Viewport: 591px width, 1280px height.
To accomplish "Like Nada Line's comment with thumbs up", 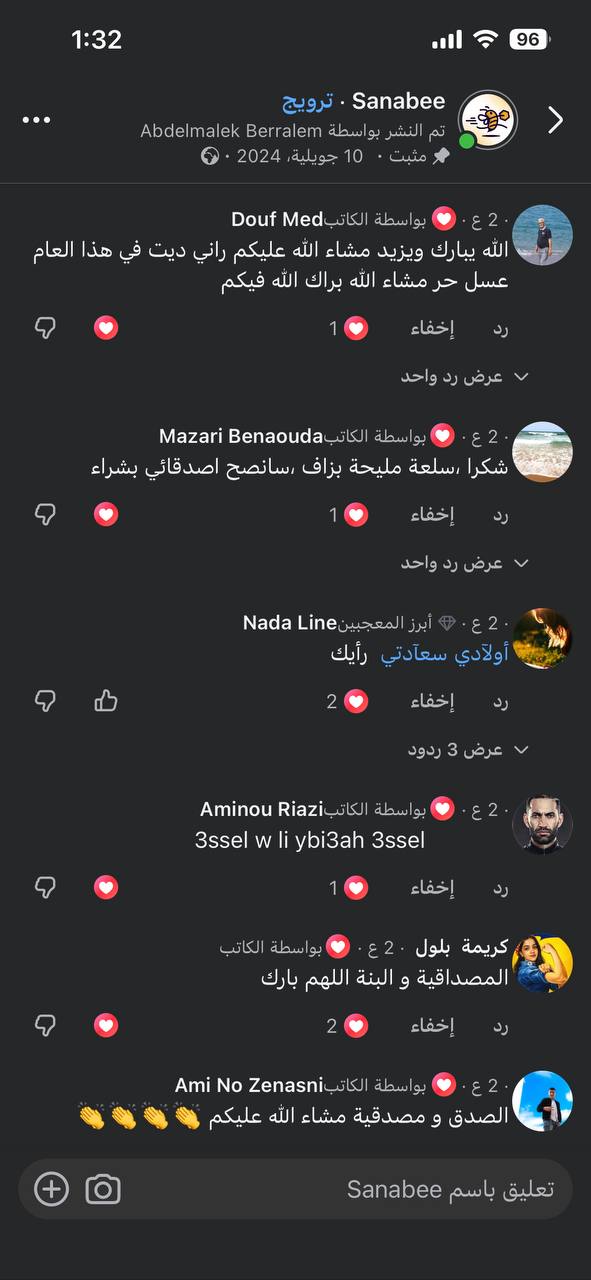I will pyautogui.click(x=106, y=701).
